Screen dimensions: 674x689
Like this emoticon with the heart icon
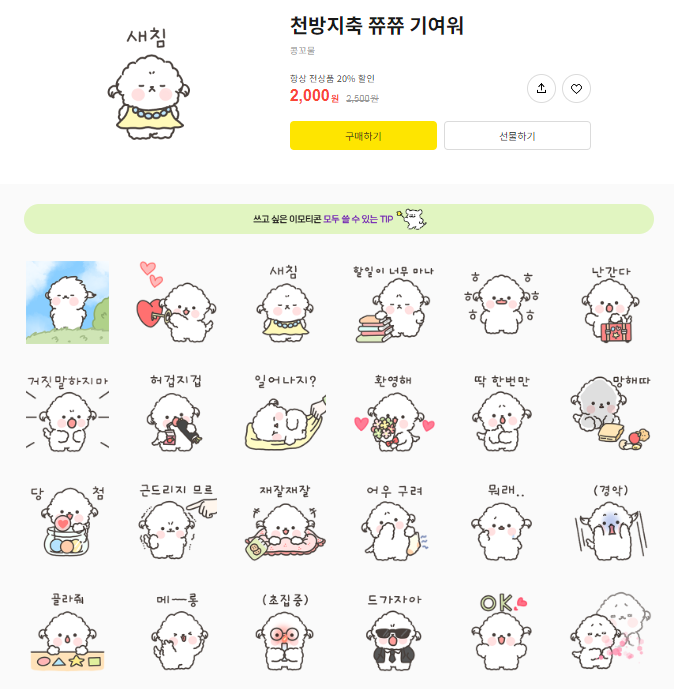point(576,89)
